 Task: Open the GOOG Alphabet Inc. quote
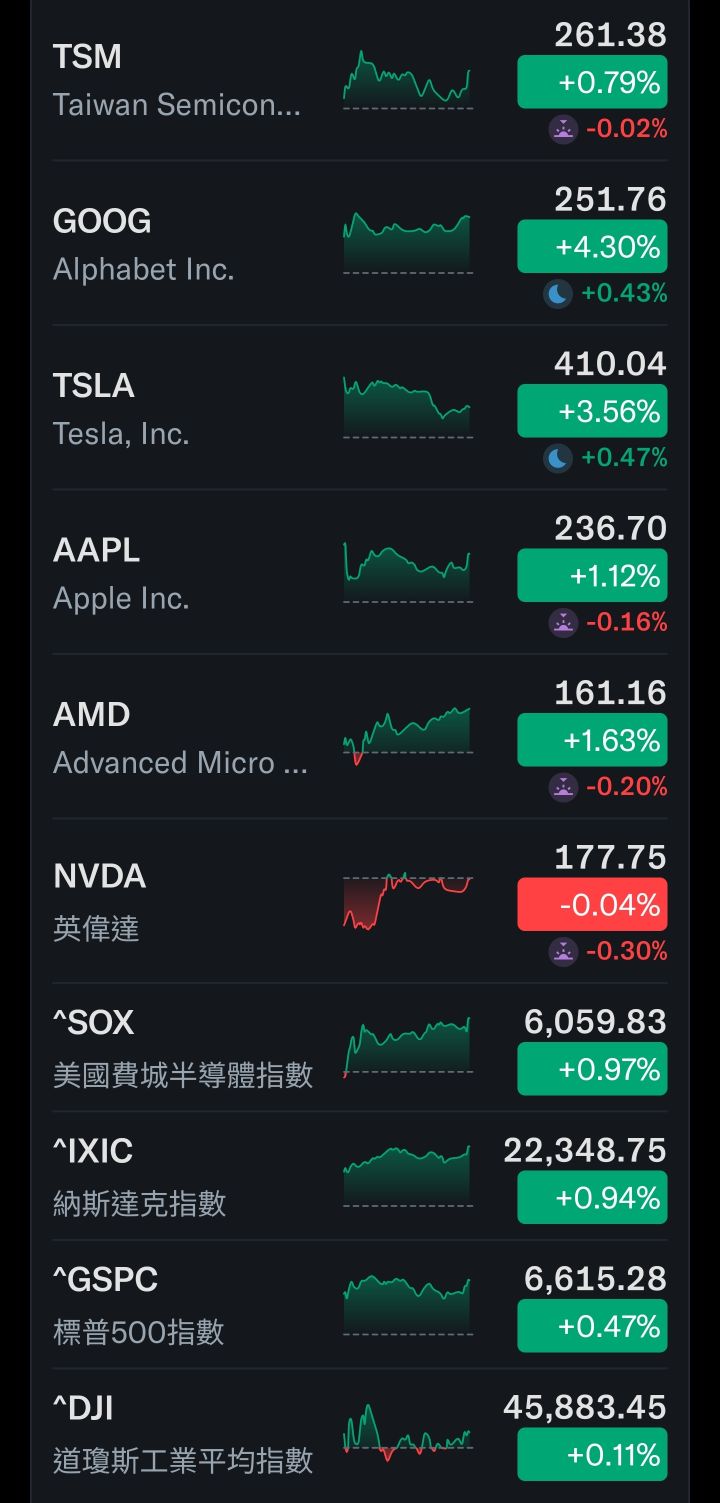[180, 246]
